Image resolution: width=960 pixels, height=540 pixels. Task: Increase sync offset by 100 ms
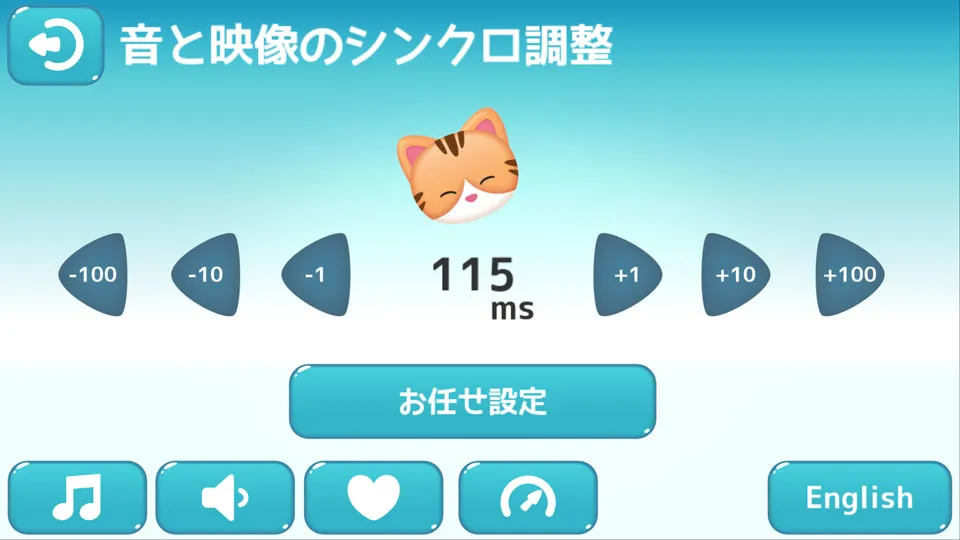849,275
